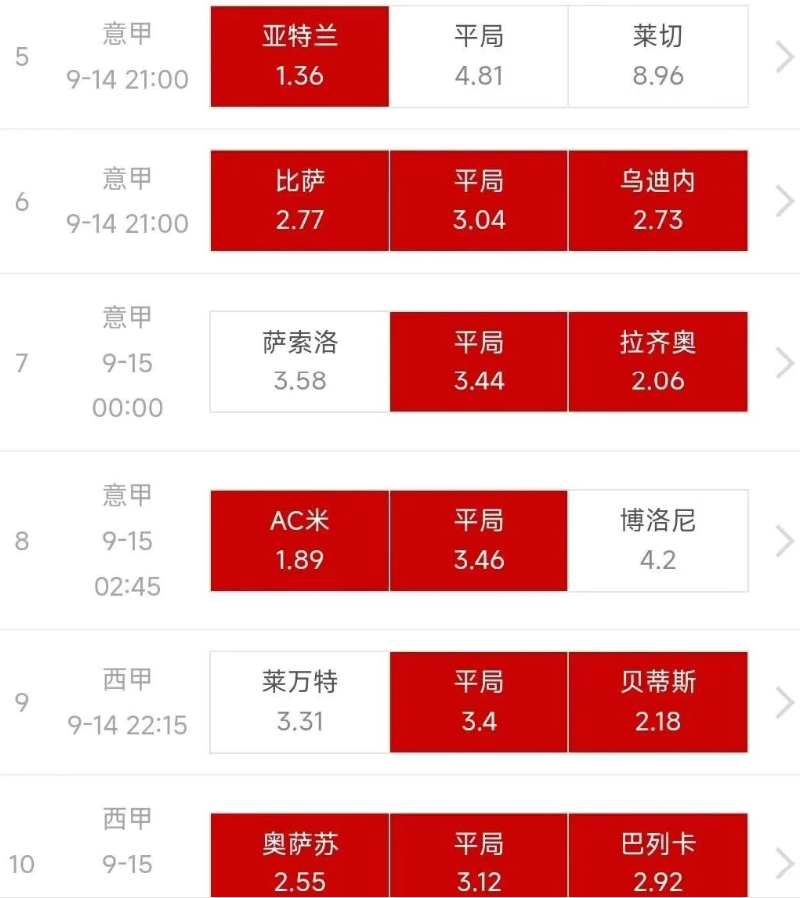Open details arrow for 莱万特 vs 贝蒂斯
Image resolution: width=800 pixels, height=898 pixels.
pos(784,703)
